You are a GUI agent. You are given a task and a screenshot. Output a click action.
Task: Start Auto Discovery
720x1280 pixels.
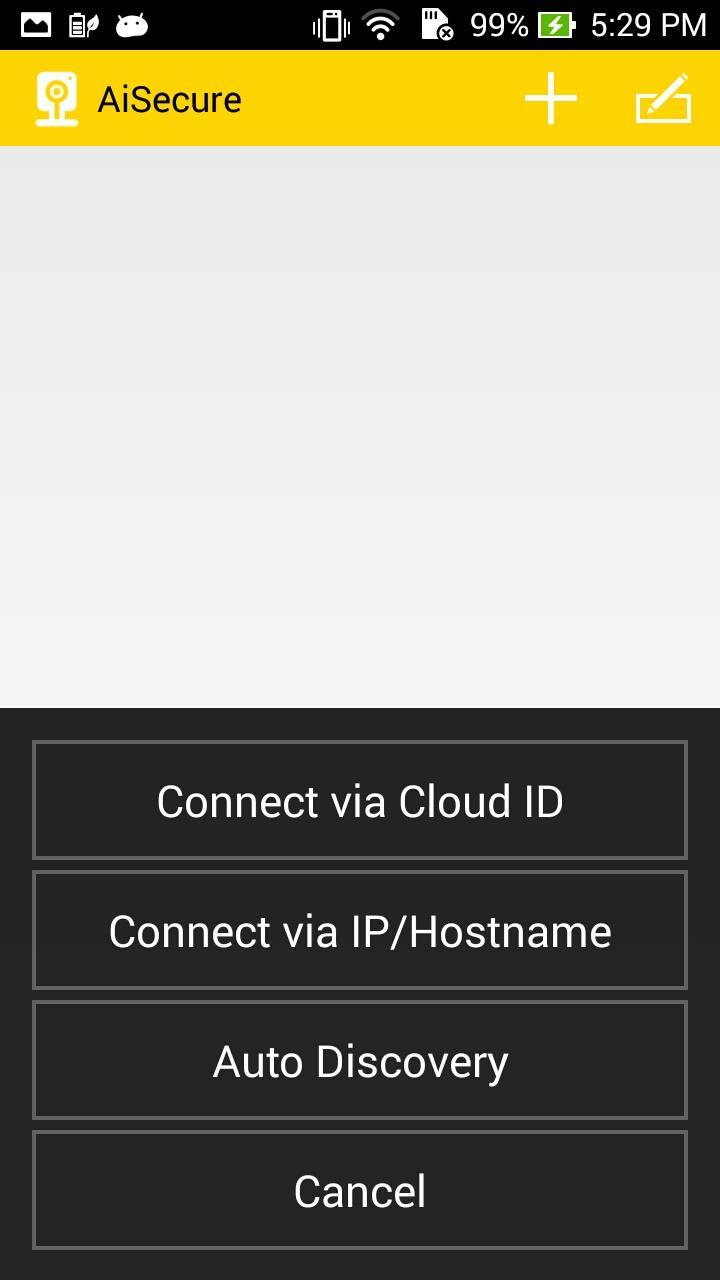coord(360,1060)
